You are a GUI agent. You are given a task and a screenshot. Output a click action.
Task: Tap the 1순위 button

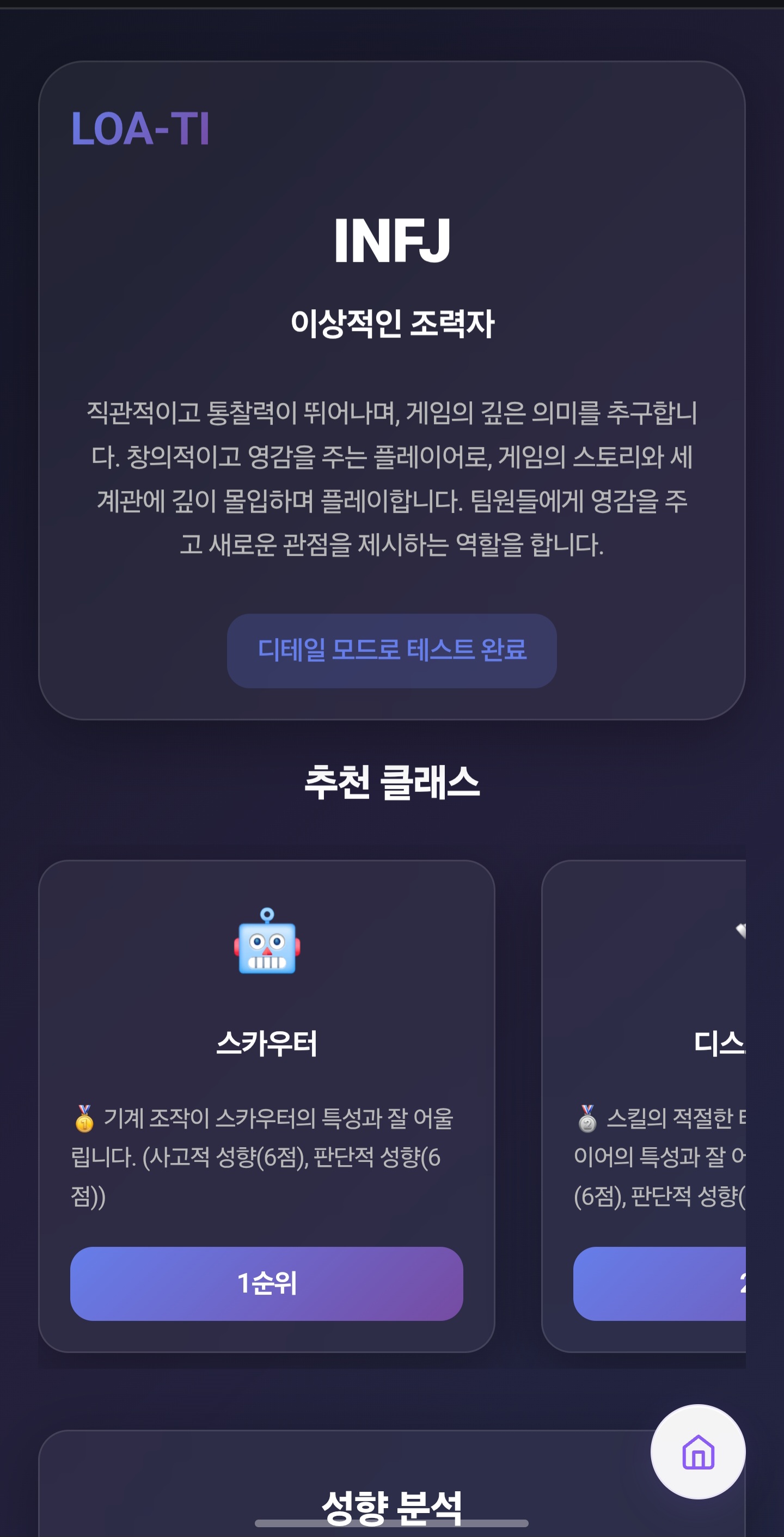coord(267,1283)
